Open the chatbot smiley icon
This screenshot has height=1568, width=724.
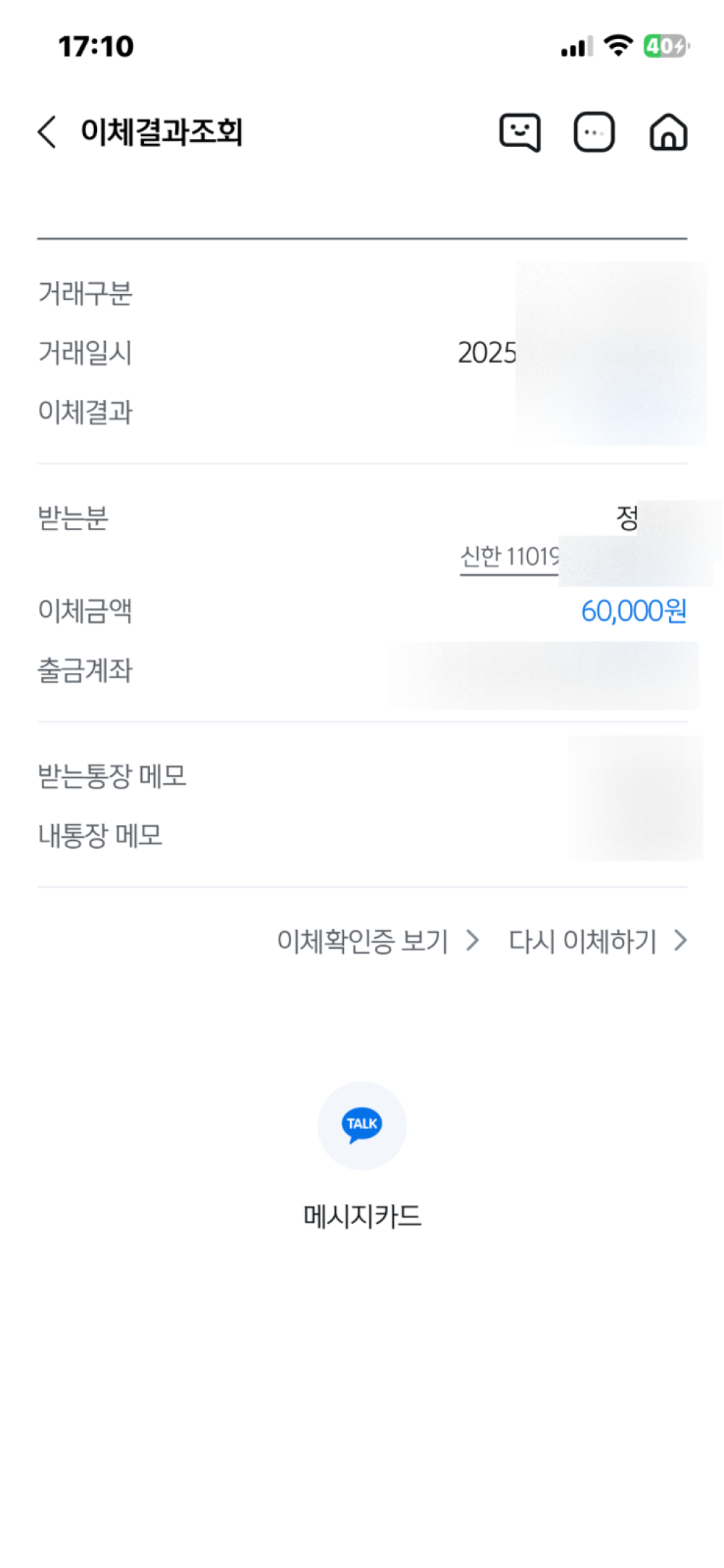pos(520,133)
